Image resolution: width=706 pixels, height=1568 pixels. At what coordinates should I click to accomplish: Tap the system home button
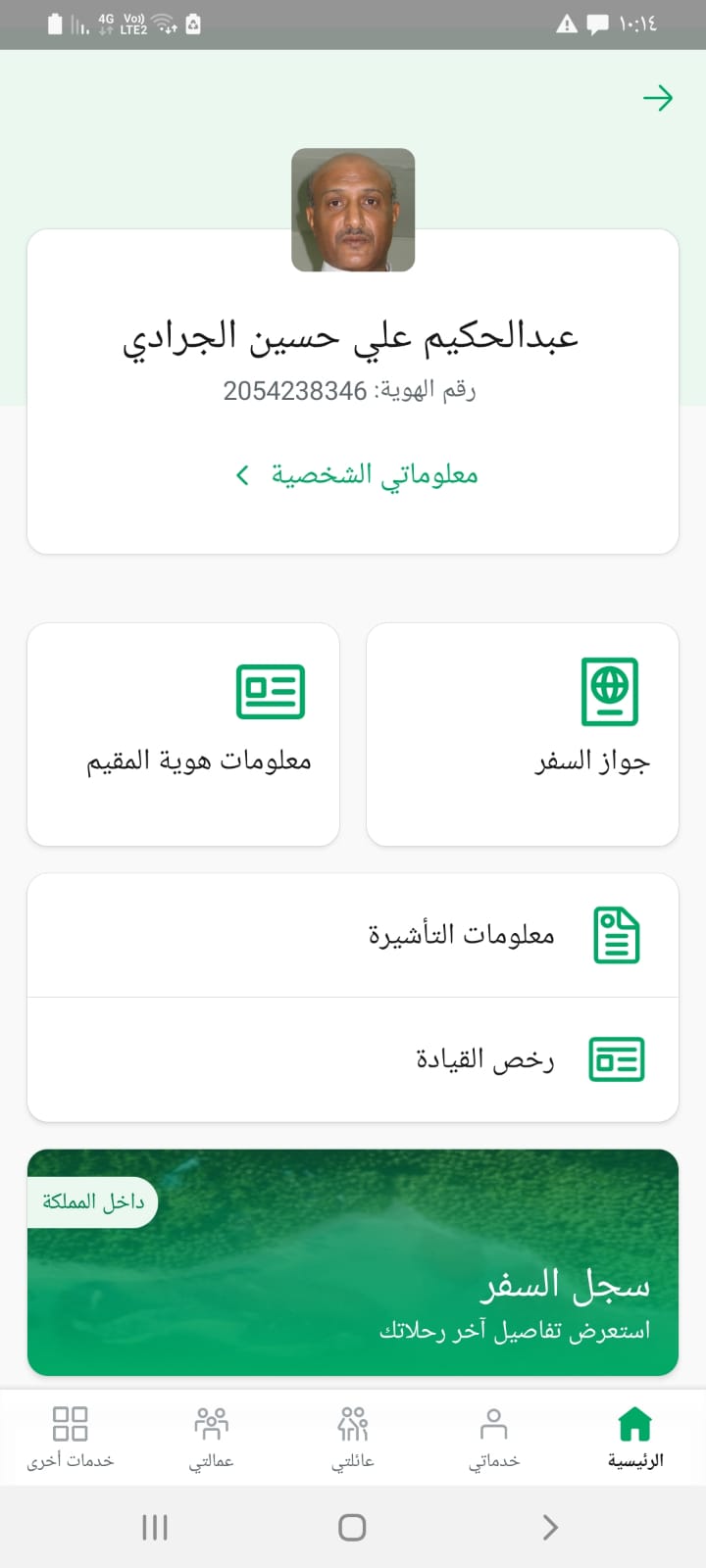(x=352, y=1527)
